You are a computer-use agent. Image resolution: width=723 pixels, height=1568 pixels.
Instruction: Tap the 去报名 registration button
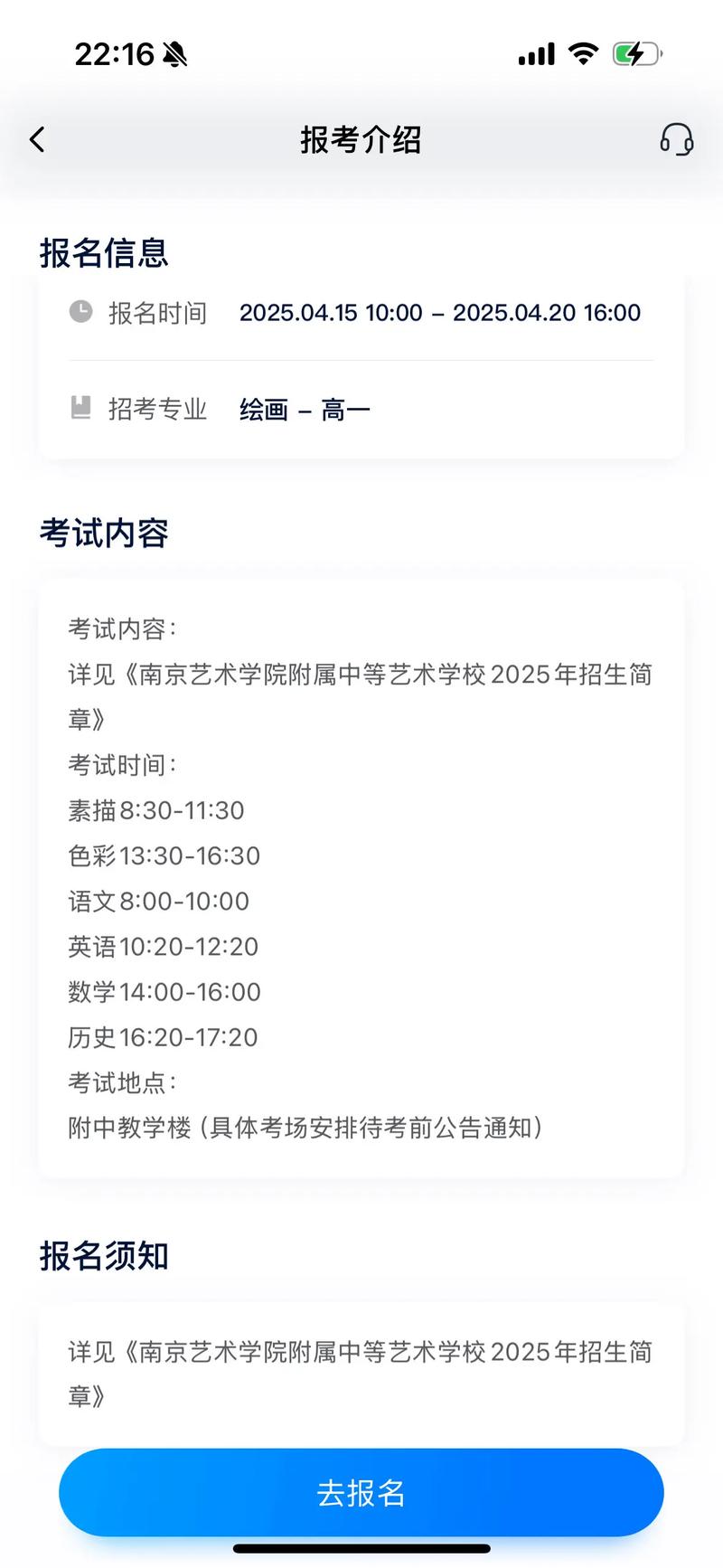click(x=361, y=1492)
